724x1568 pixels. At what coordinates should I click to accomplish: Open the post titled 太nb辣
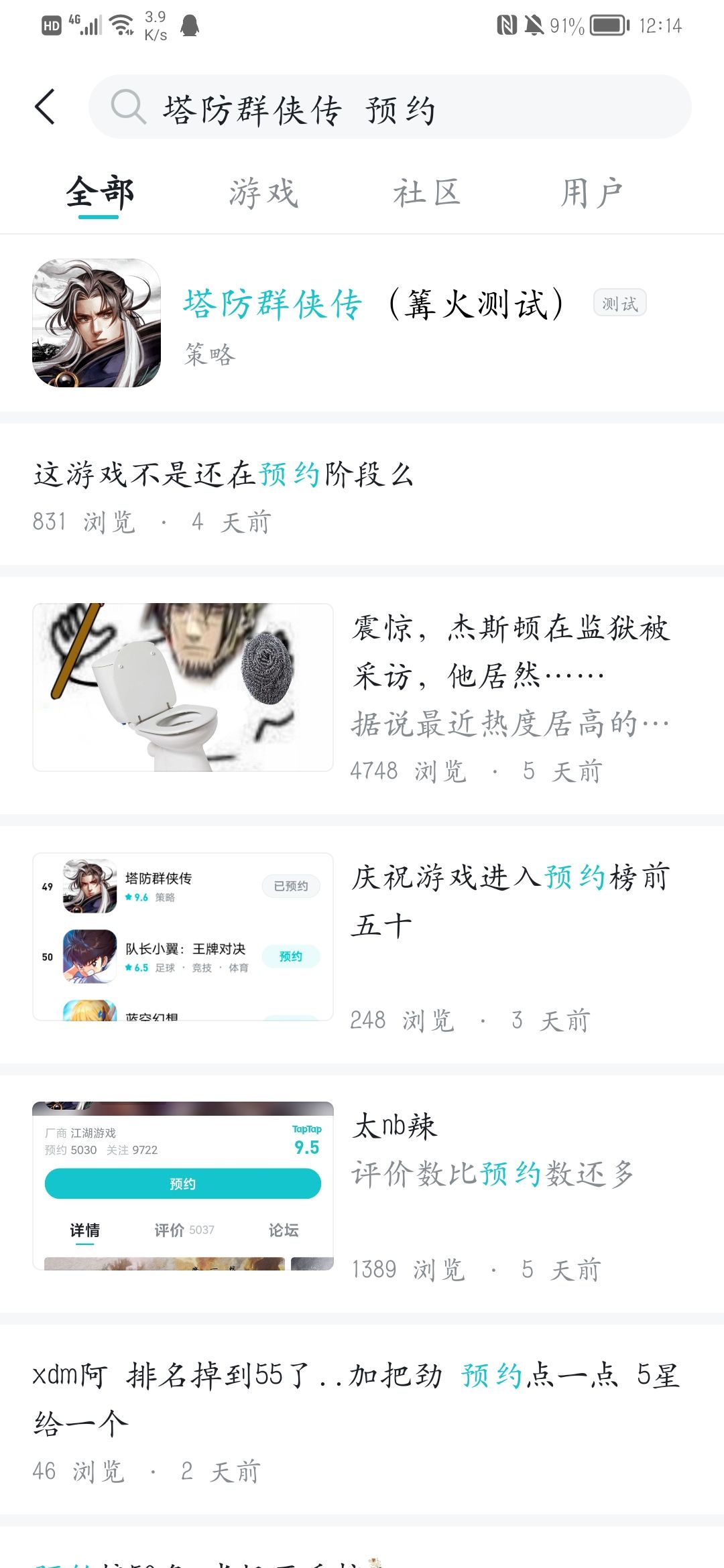coord(362,1194)
